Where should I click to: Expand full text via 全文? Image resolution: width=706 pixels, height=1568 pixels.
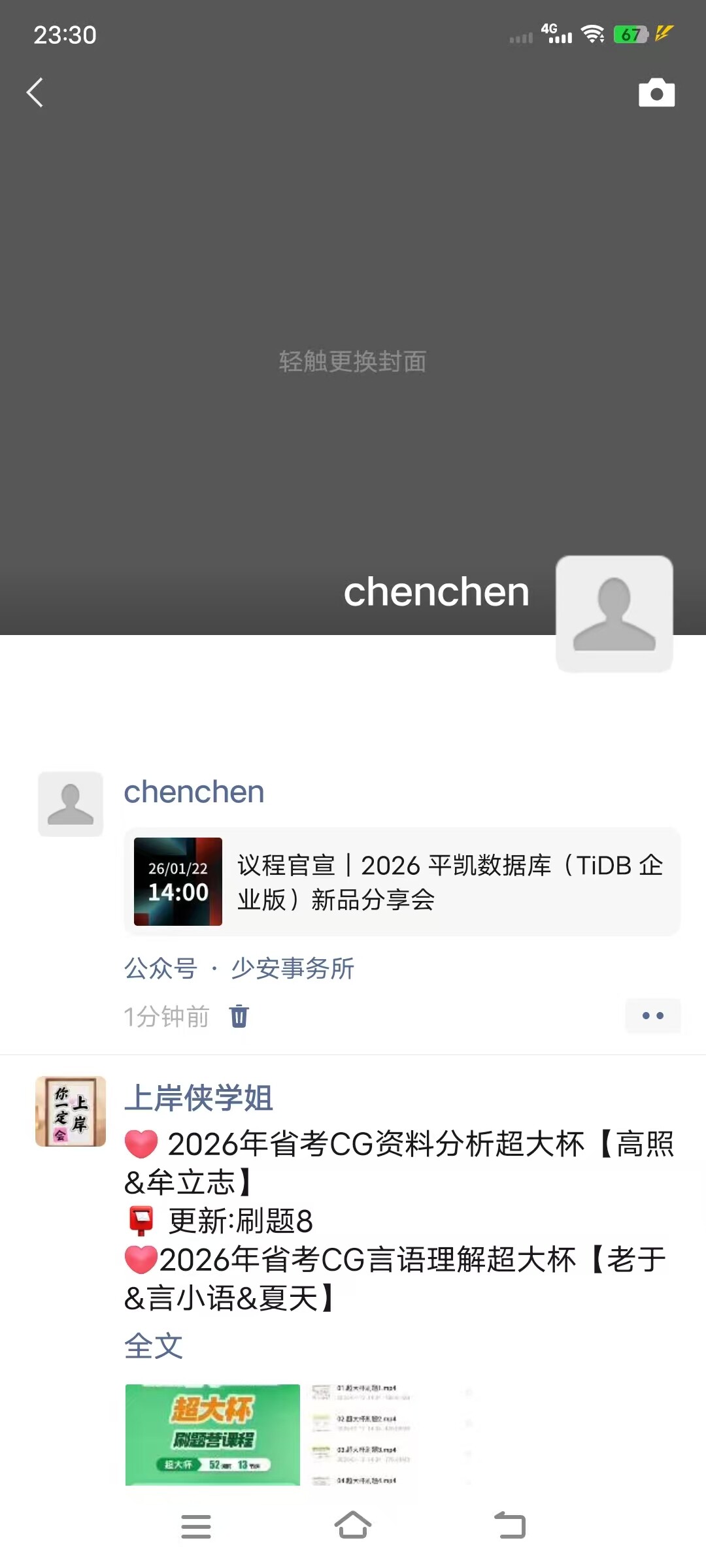[154, 1346]
